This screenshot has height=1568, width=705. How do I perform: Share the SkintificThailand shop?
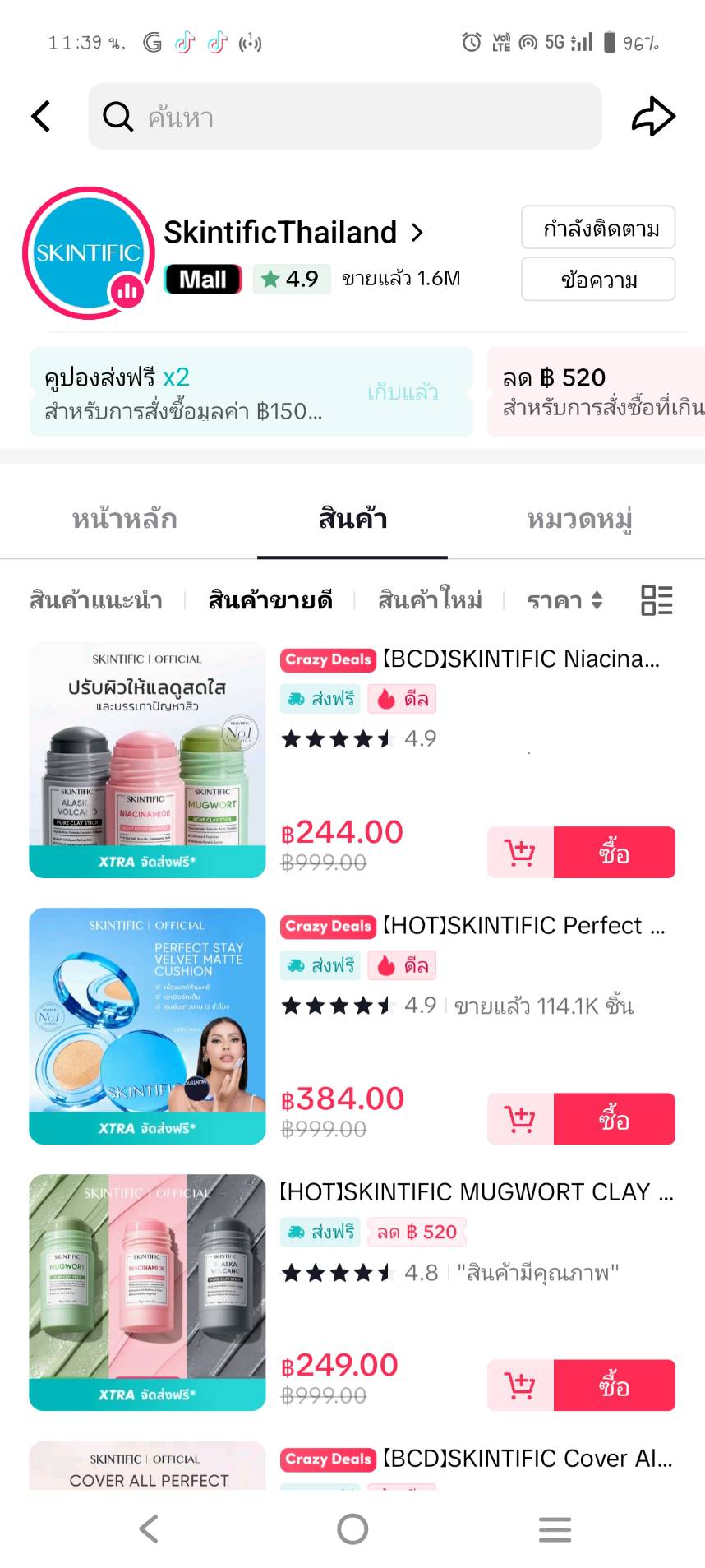(x=653, y=116)
